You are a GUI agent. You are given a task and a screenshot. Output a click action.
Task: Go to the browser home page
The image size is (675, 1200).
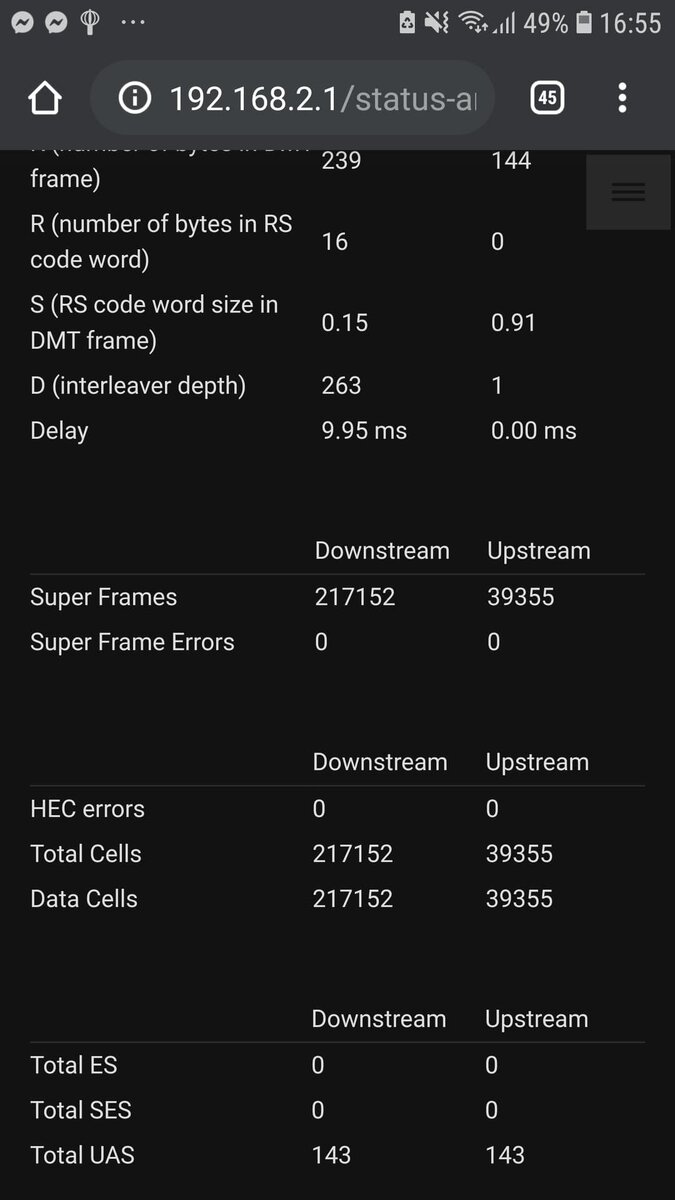pos(44,98)
